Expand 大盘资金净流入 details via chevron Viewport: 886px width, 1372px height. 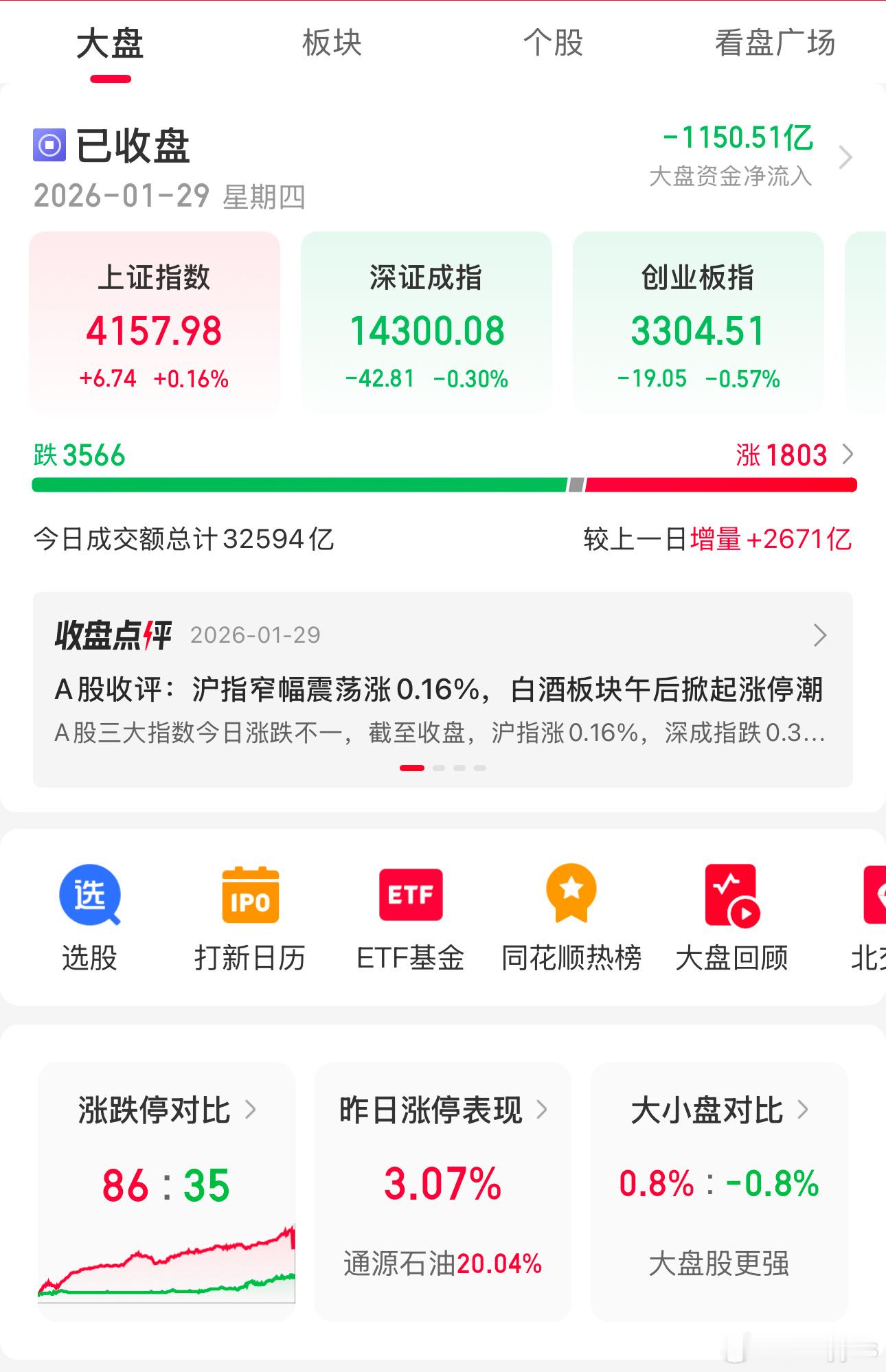[846, 157]
